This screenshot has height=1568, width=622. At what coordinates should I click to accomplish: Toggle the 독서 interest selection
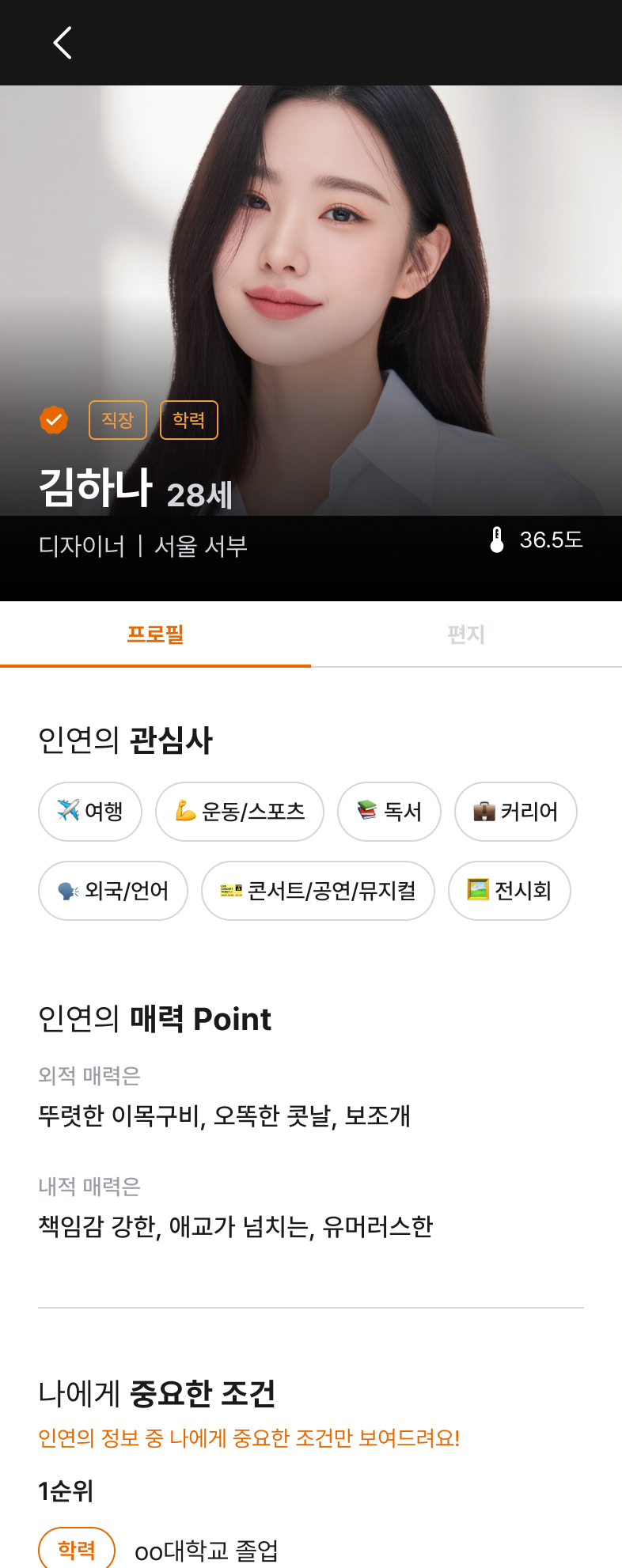389,811
